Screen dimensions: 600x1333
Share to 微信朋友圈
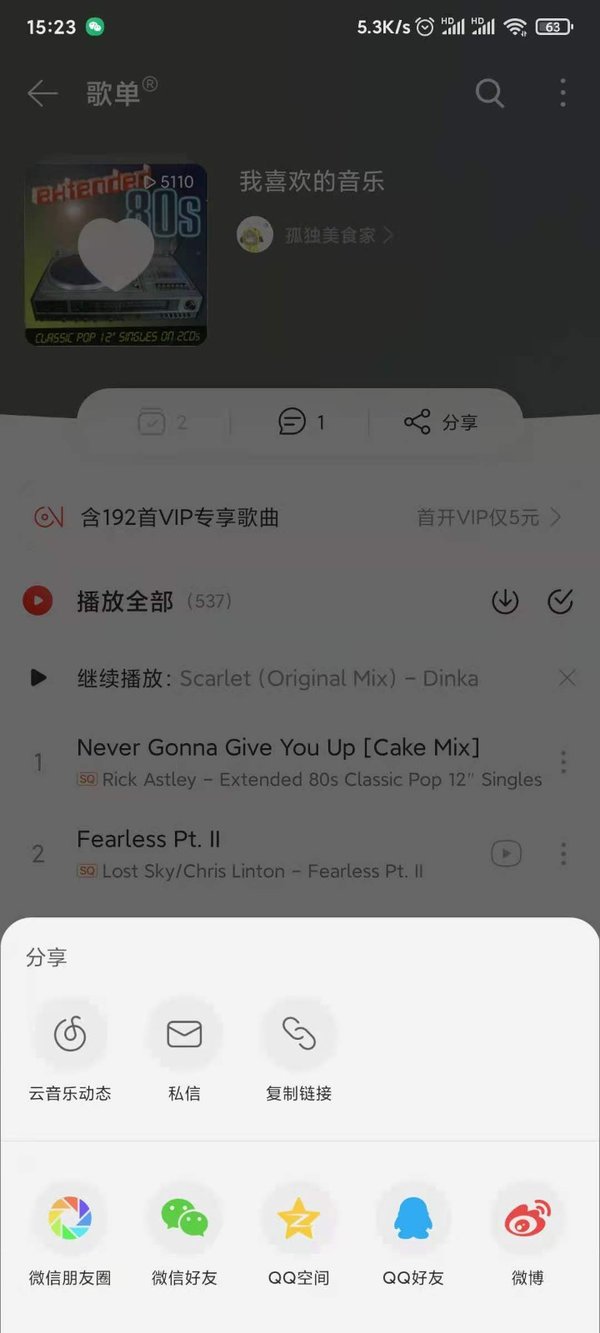69,1218
